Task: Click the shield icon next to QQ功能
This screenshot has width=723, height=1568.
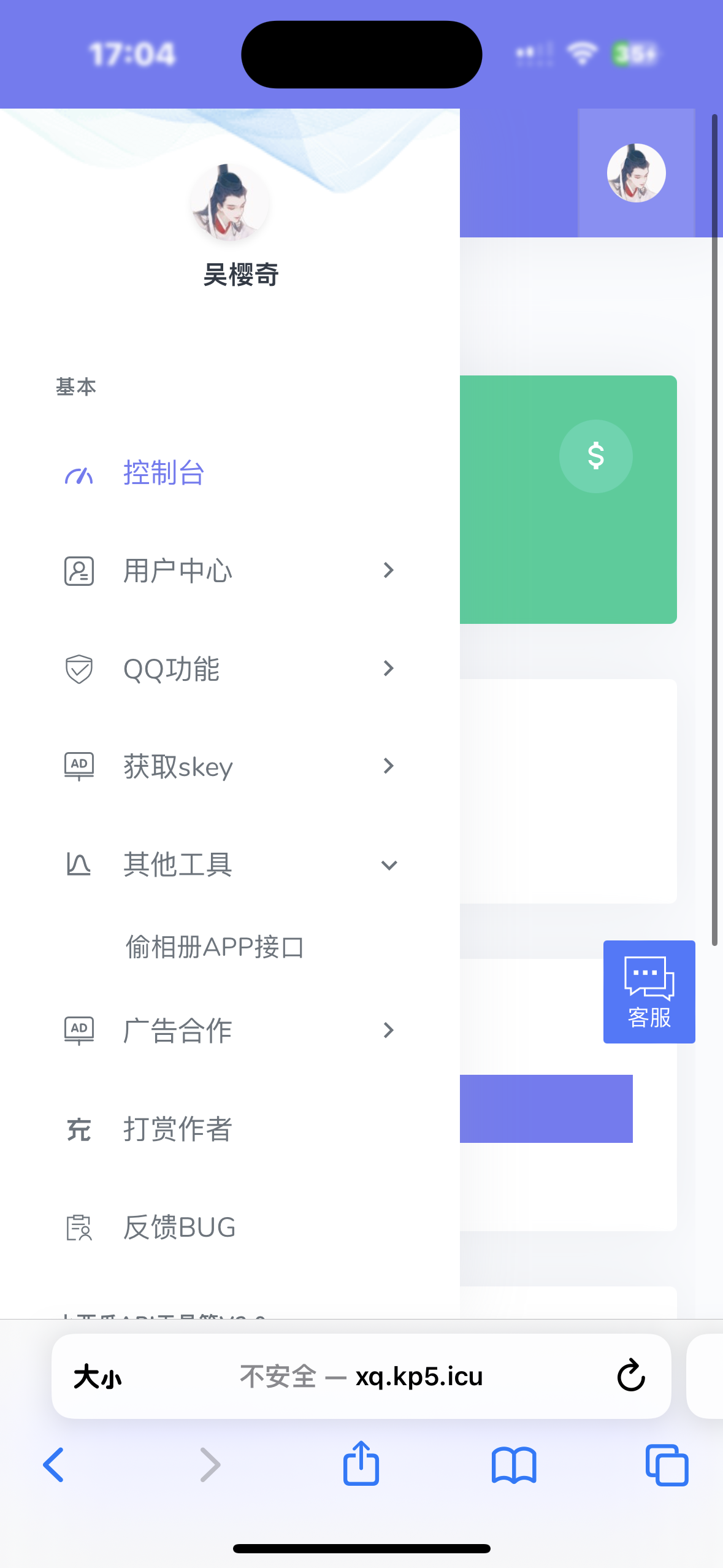Action: coord(78,669)
